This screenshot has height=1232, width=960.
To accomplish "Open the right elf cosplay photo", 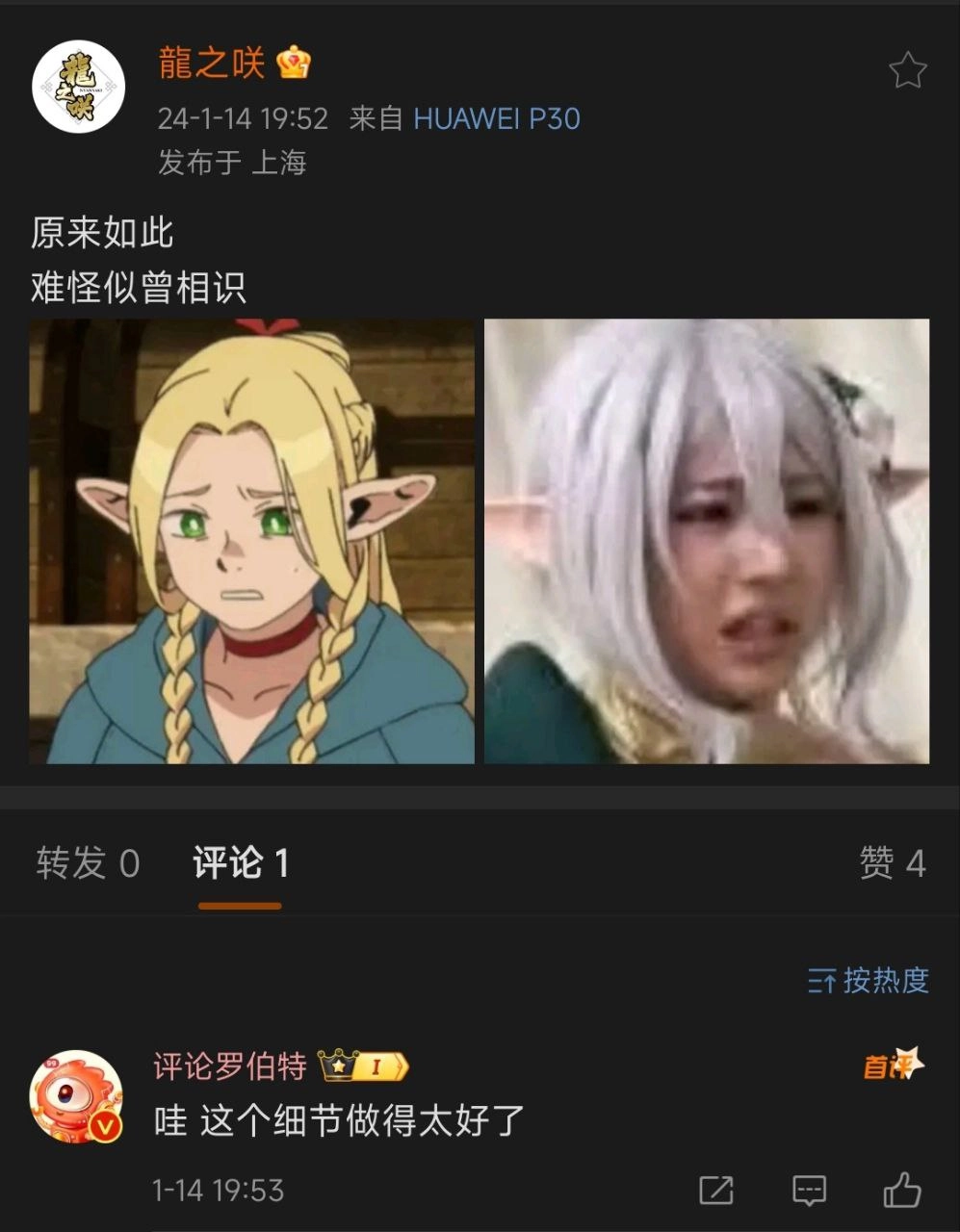I will pyautogui.click(x=708, y=544).
